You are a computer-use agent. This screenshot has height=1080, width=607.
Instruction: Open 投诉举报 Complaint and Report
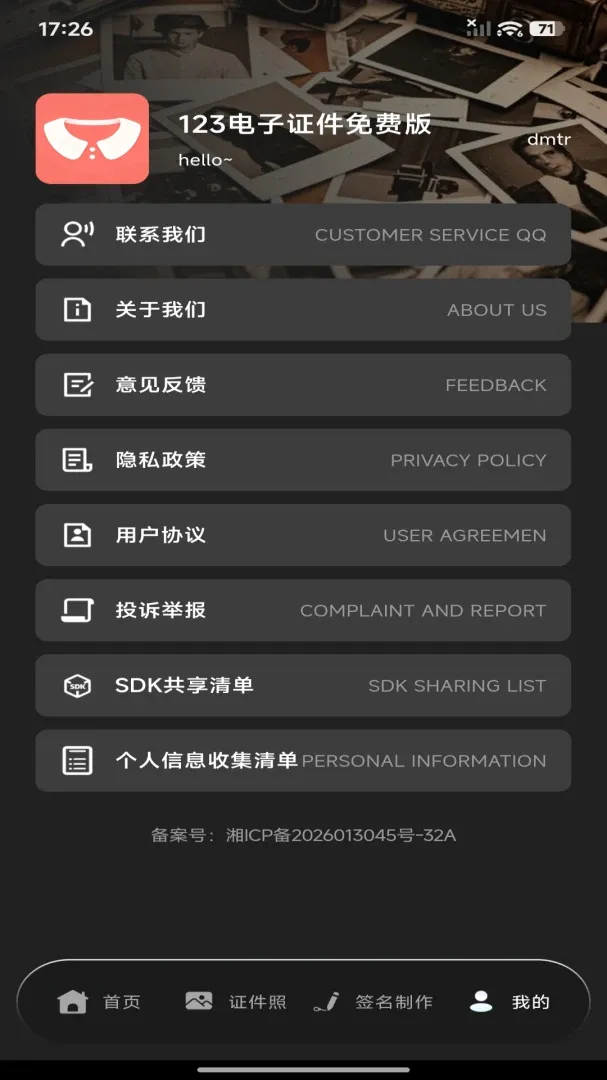[x=303, y=610]
